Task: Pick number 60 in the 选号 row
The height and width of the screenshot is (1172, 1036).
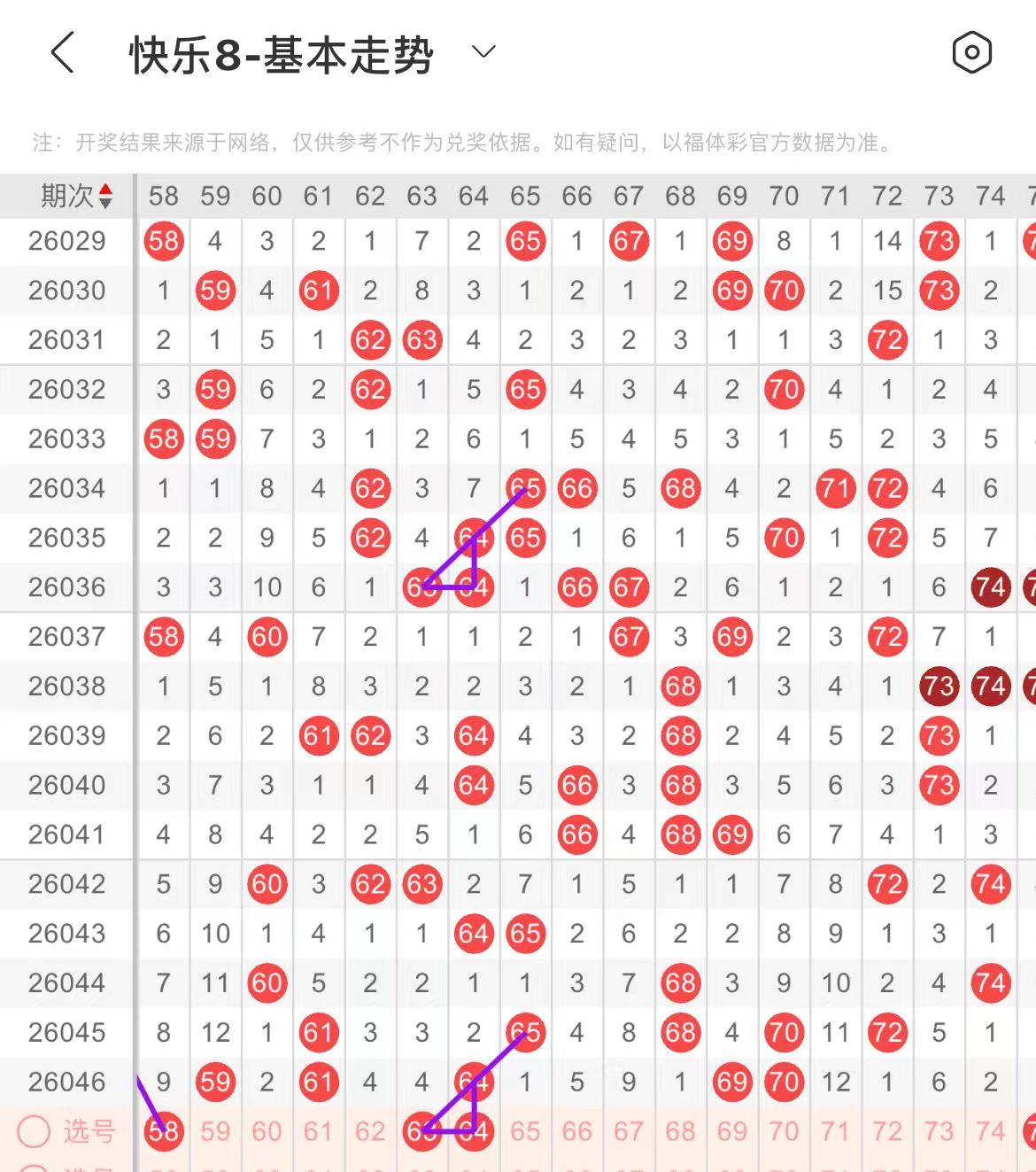Action: point(267,1131)
